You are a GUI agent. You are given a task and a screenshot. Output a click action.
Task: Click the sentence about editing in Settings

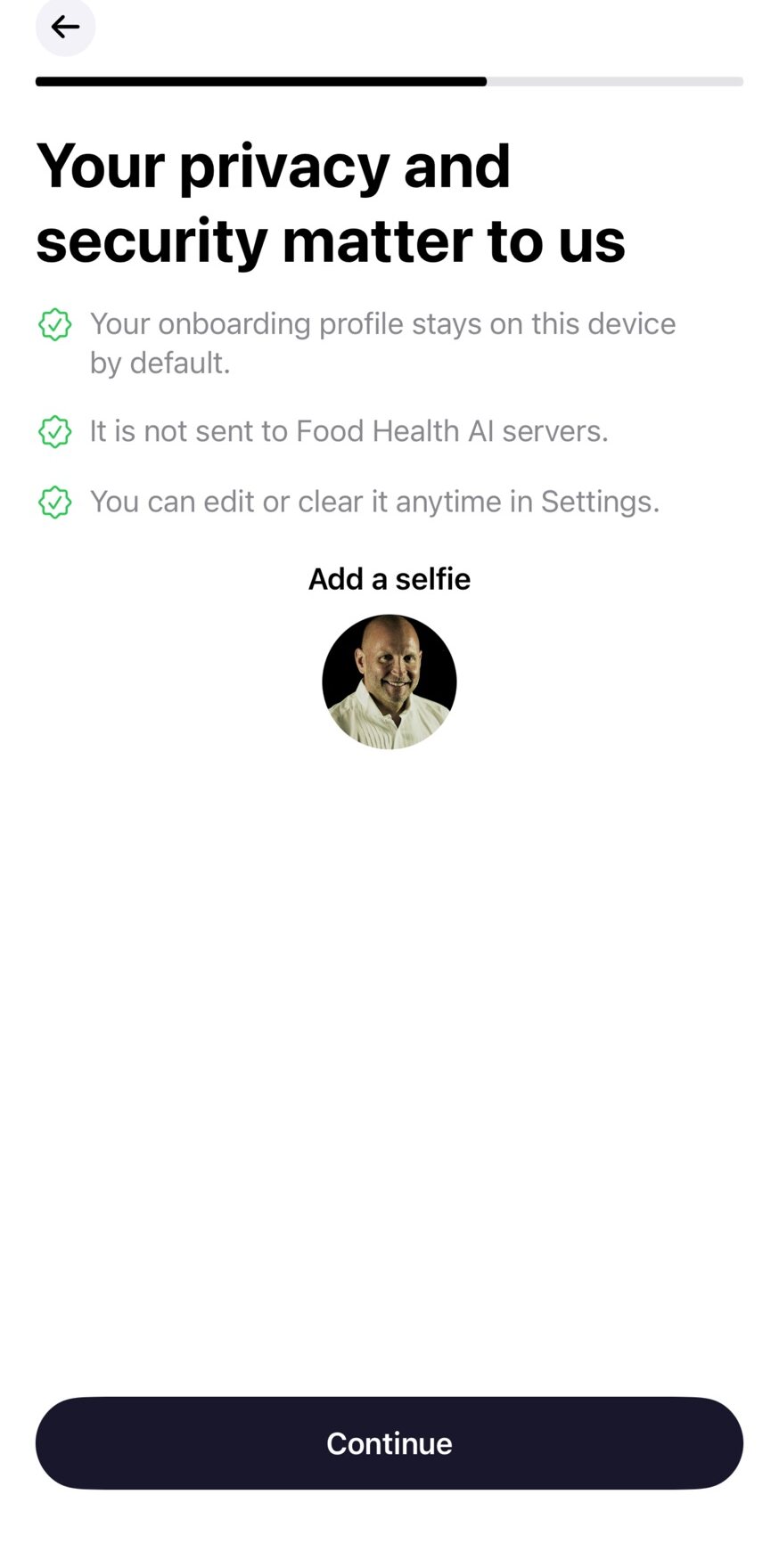click(x=374, y=502)
